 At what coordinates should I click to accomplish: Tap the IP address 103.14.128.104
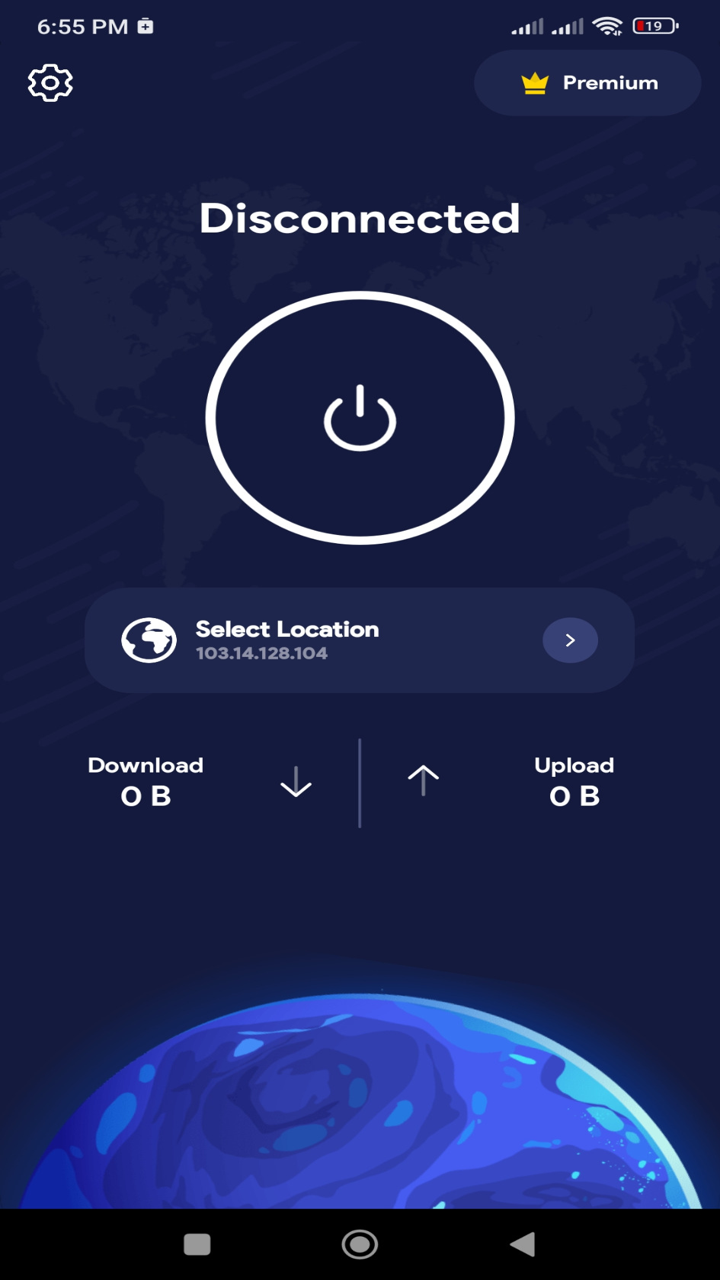pos(261,653)
